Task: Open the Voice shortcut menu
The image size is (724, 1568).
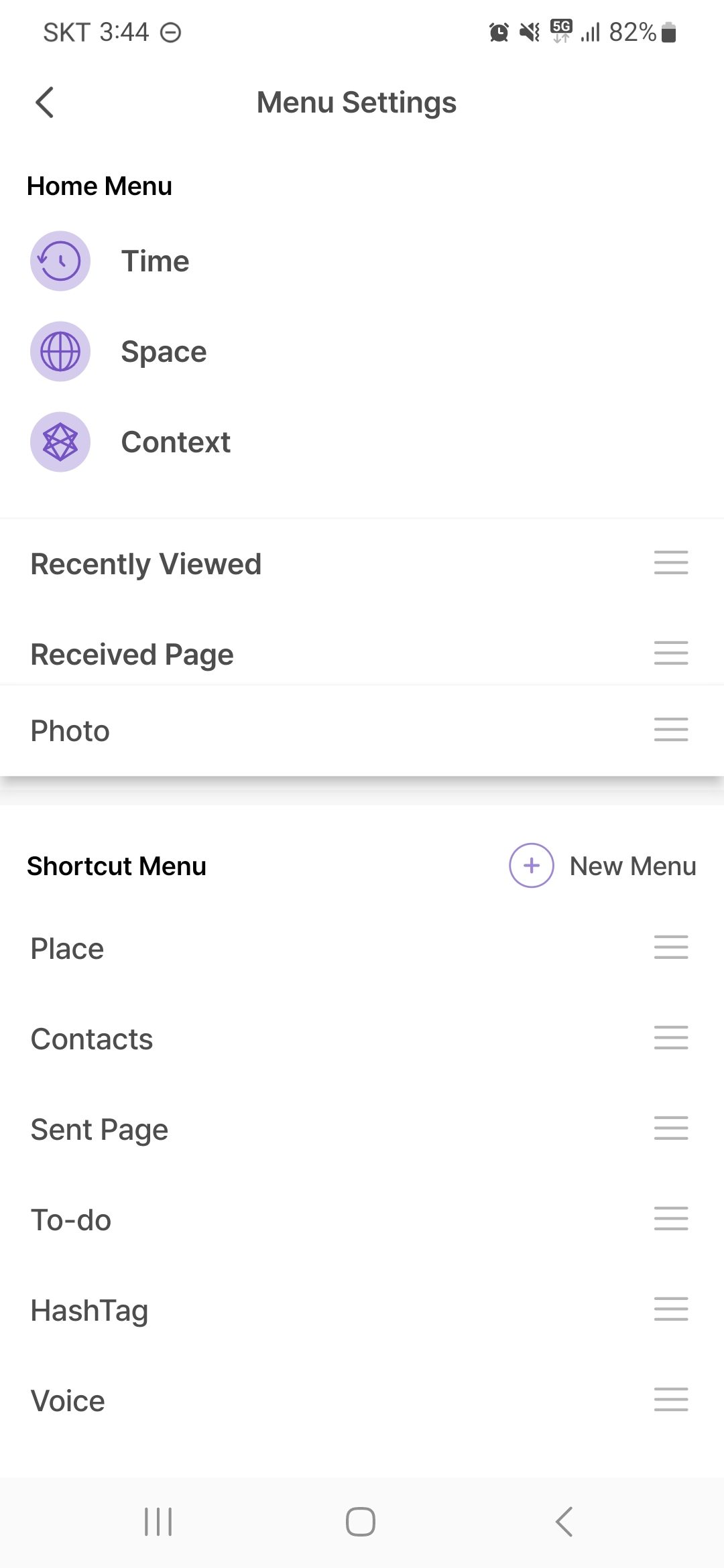Action: [67, 1400]
